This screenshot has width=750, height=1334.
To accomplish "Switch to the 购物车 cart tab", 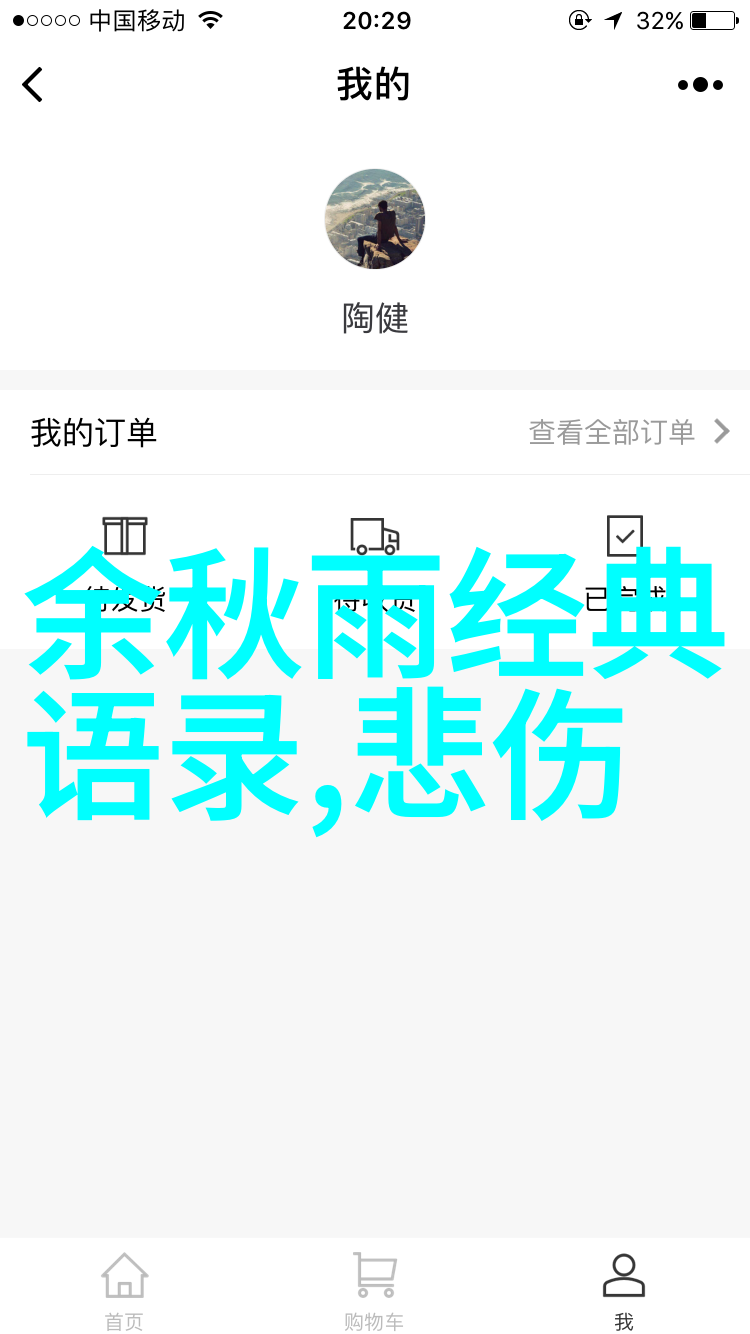I will [x=374, y=1290].
